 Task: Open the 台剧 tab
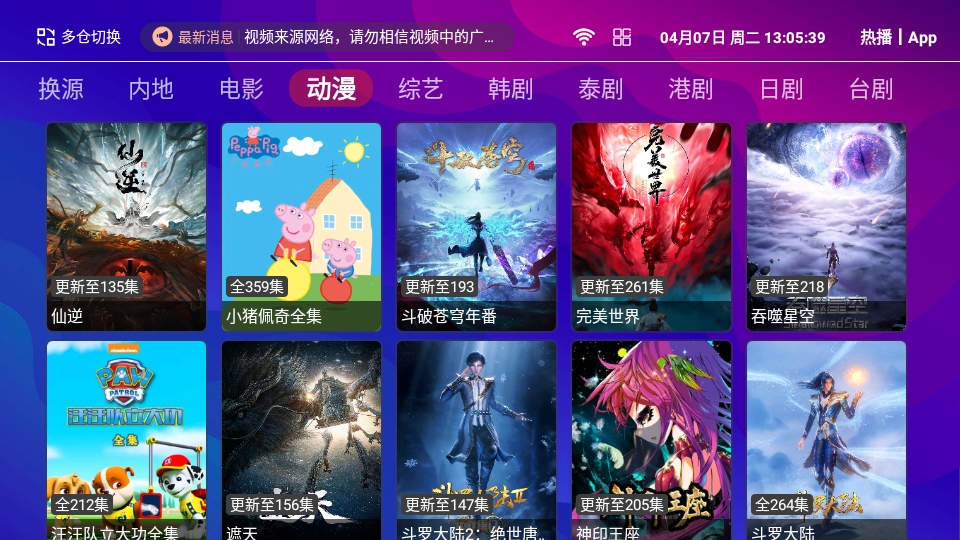coord(871,89)
